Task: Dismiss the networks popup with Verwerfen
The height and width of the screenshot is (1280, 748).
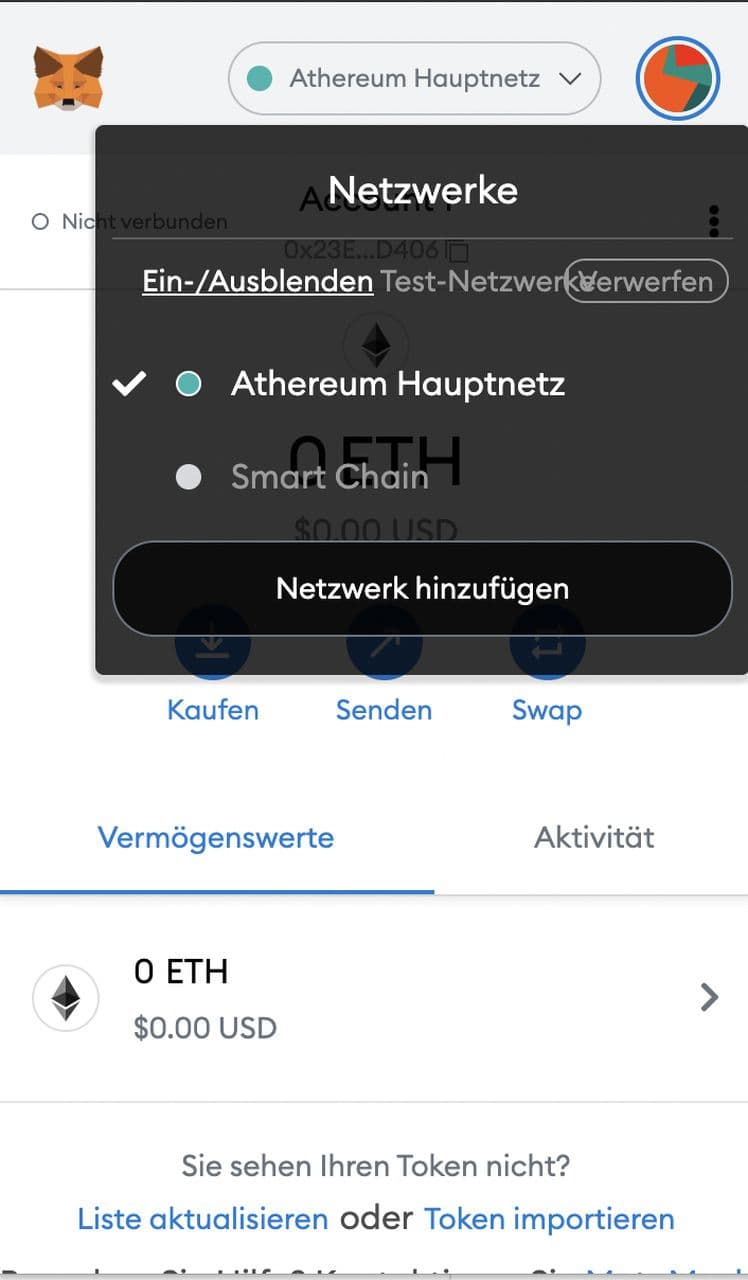Action: [646, 281]
